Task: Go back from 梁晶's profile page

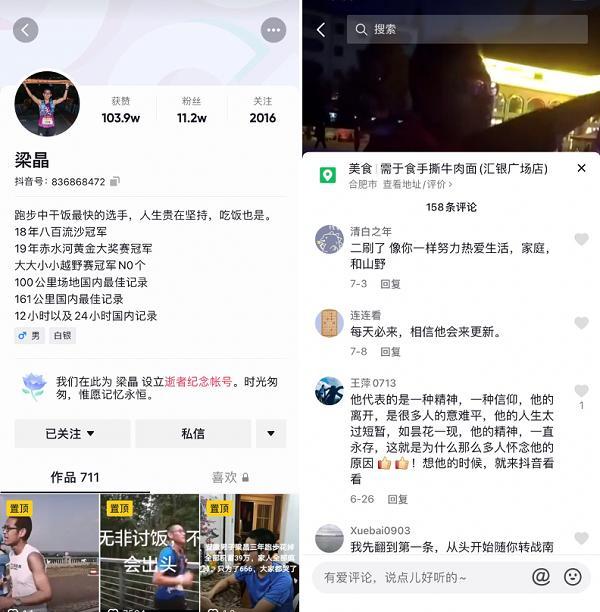Action: (x=26, y=30)
